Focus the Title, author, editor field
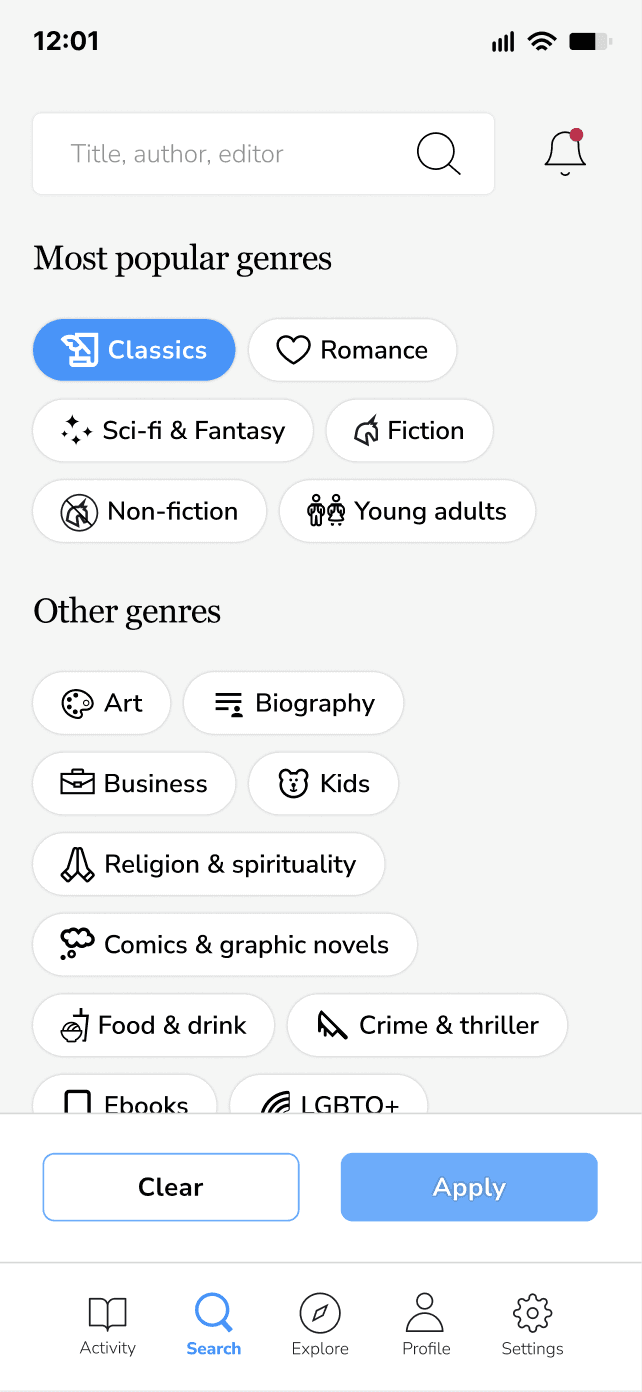 tap(264, 154)
